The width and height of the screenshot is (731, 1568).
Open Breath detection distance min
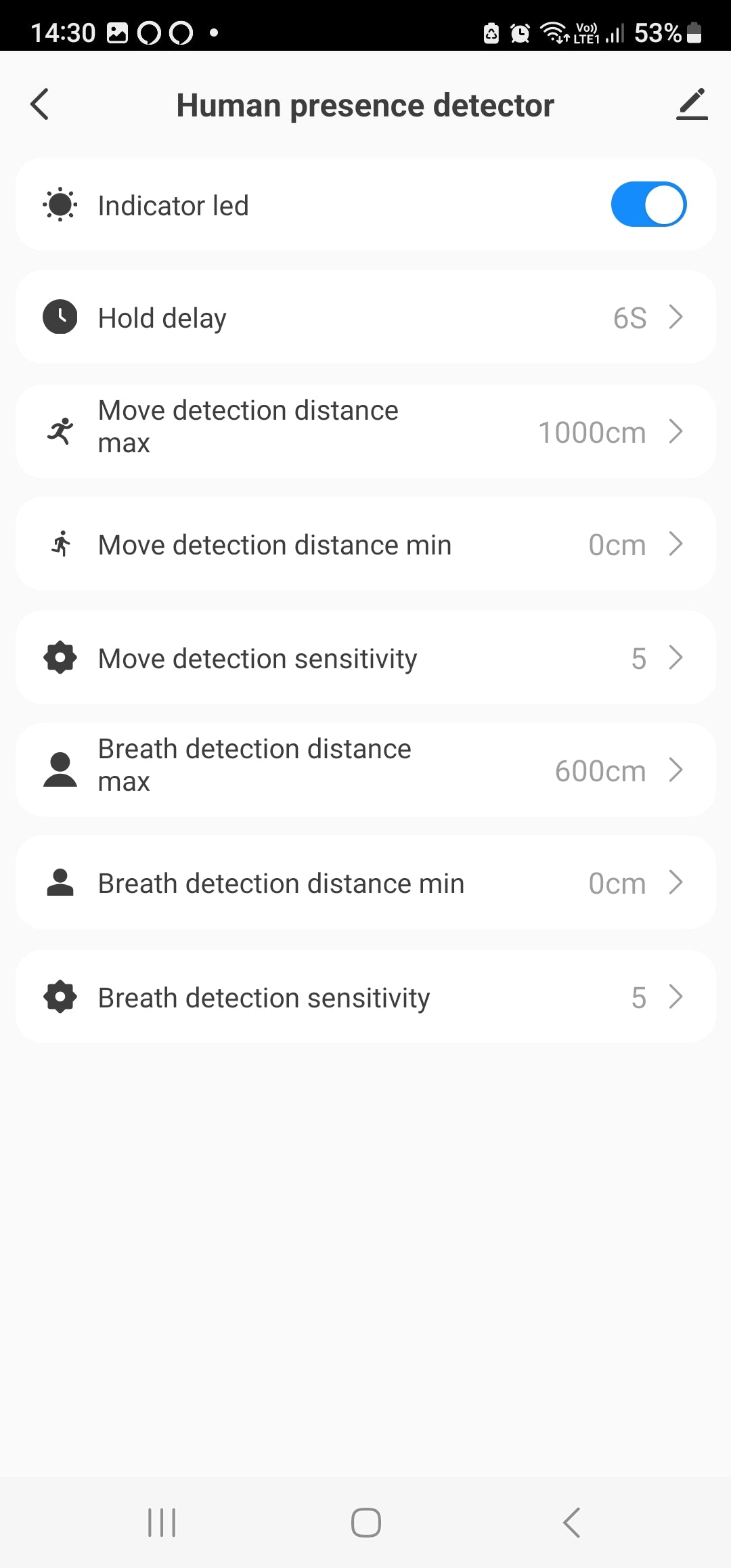[365, 883]
